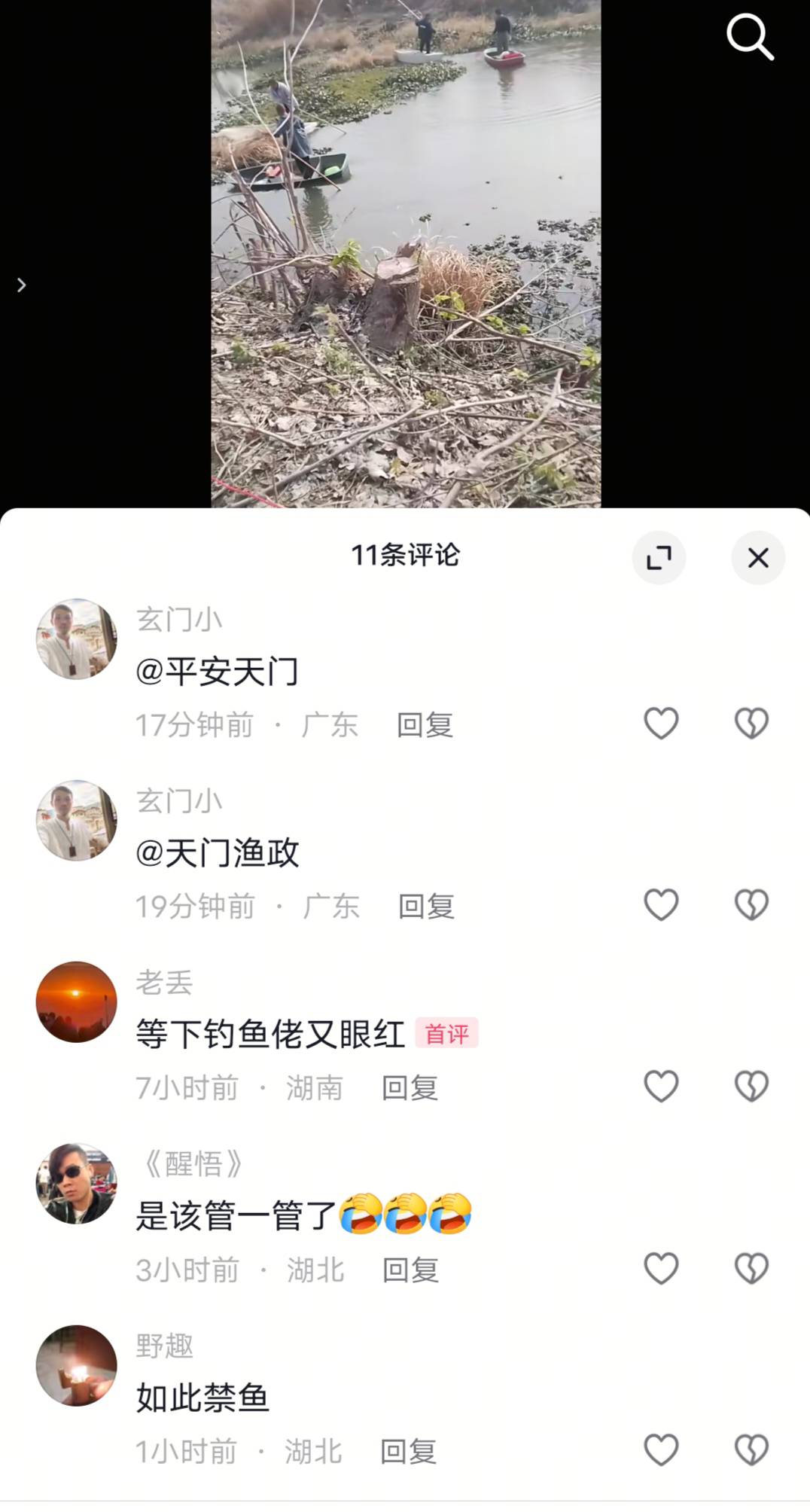The width and height of the screenshot is (810, 1512).
Task: Like 老丢's comment about 钓鱼佬
Action: 661,1087
